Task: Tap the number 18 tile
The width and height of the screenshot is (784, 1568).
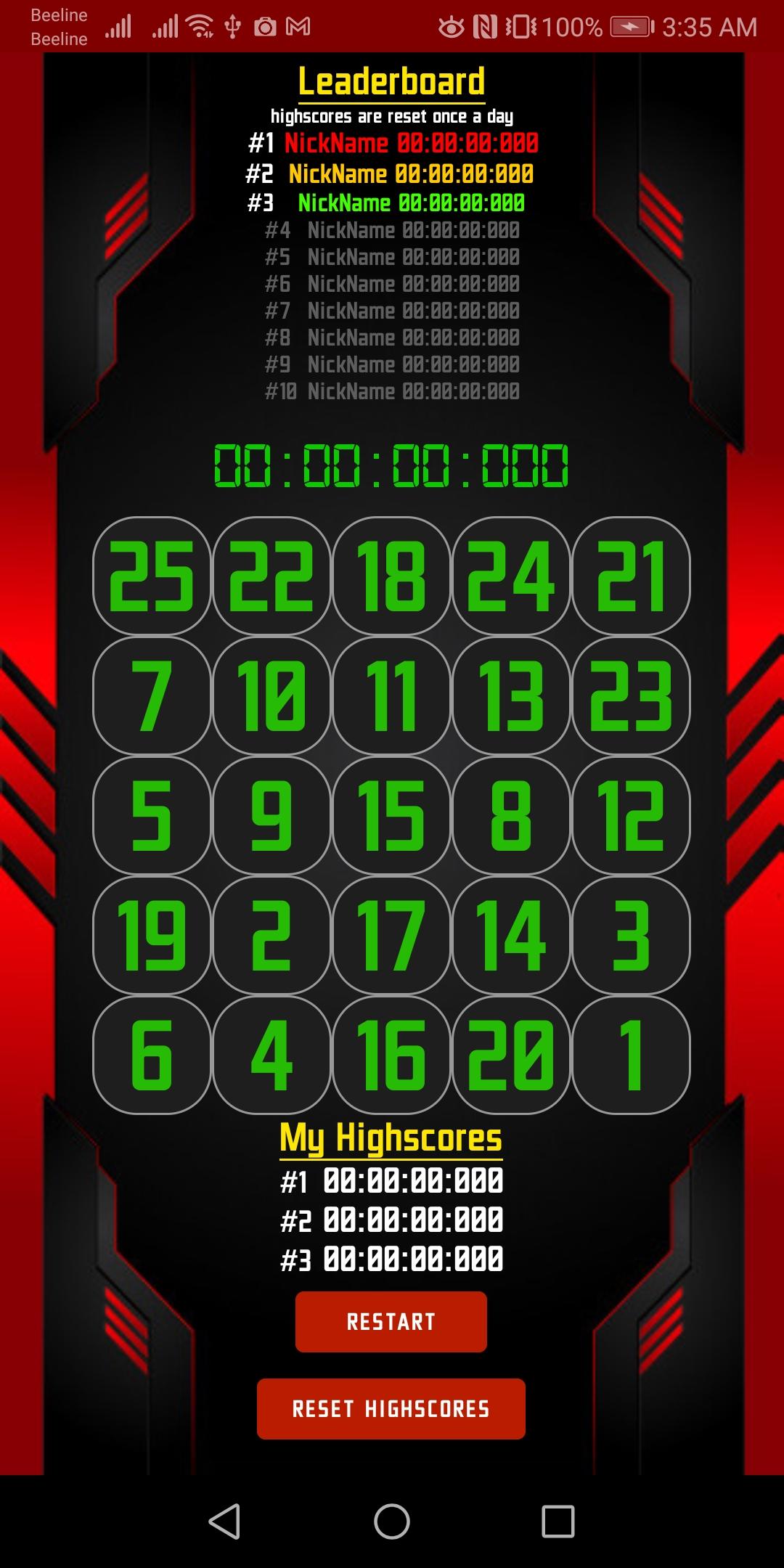Action: pos(391,576)
